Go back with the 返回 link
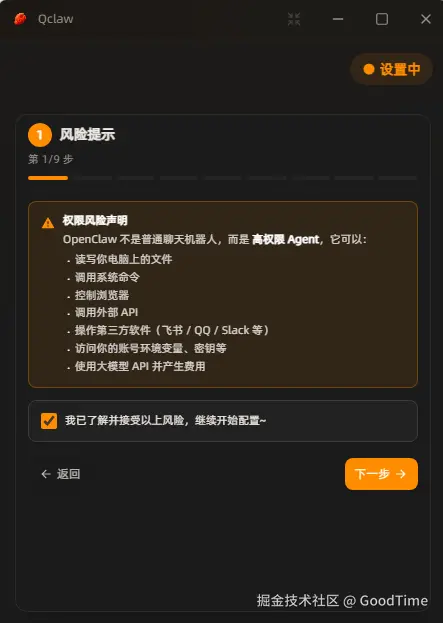 coord(60,474)
